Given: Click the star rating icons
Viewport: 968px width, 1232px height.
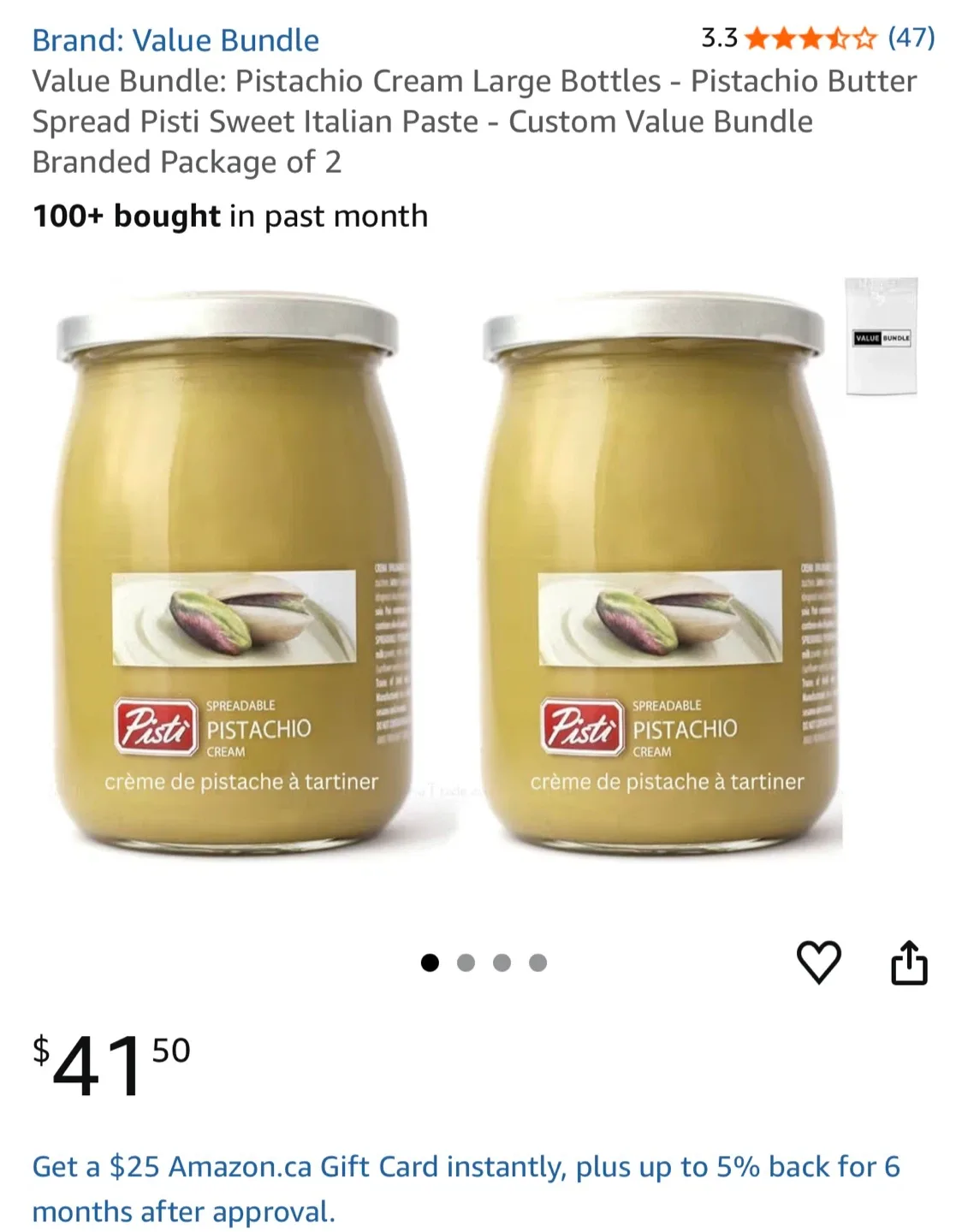Looking at the screenshot, I should pyautogui.click(x=809, y=38).
